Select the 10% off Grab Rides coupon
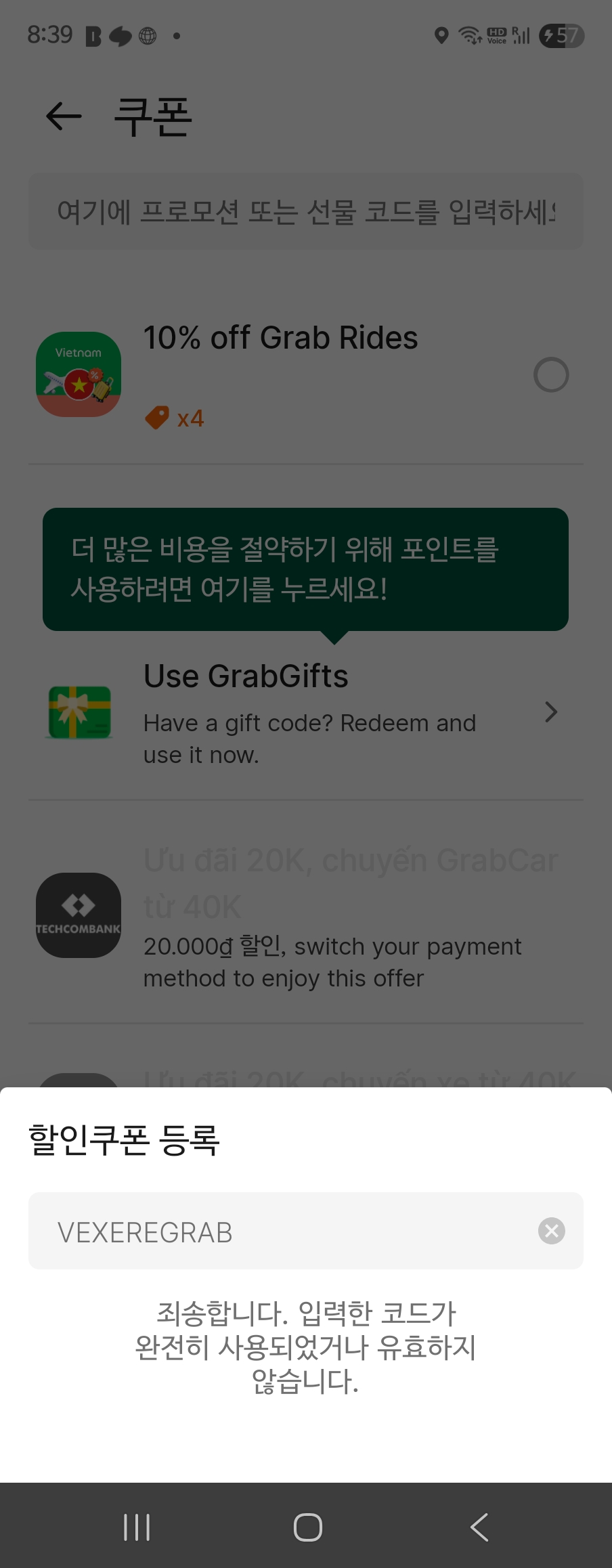This screenshot has height=1568, width=612. coord(550,375)
